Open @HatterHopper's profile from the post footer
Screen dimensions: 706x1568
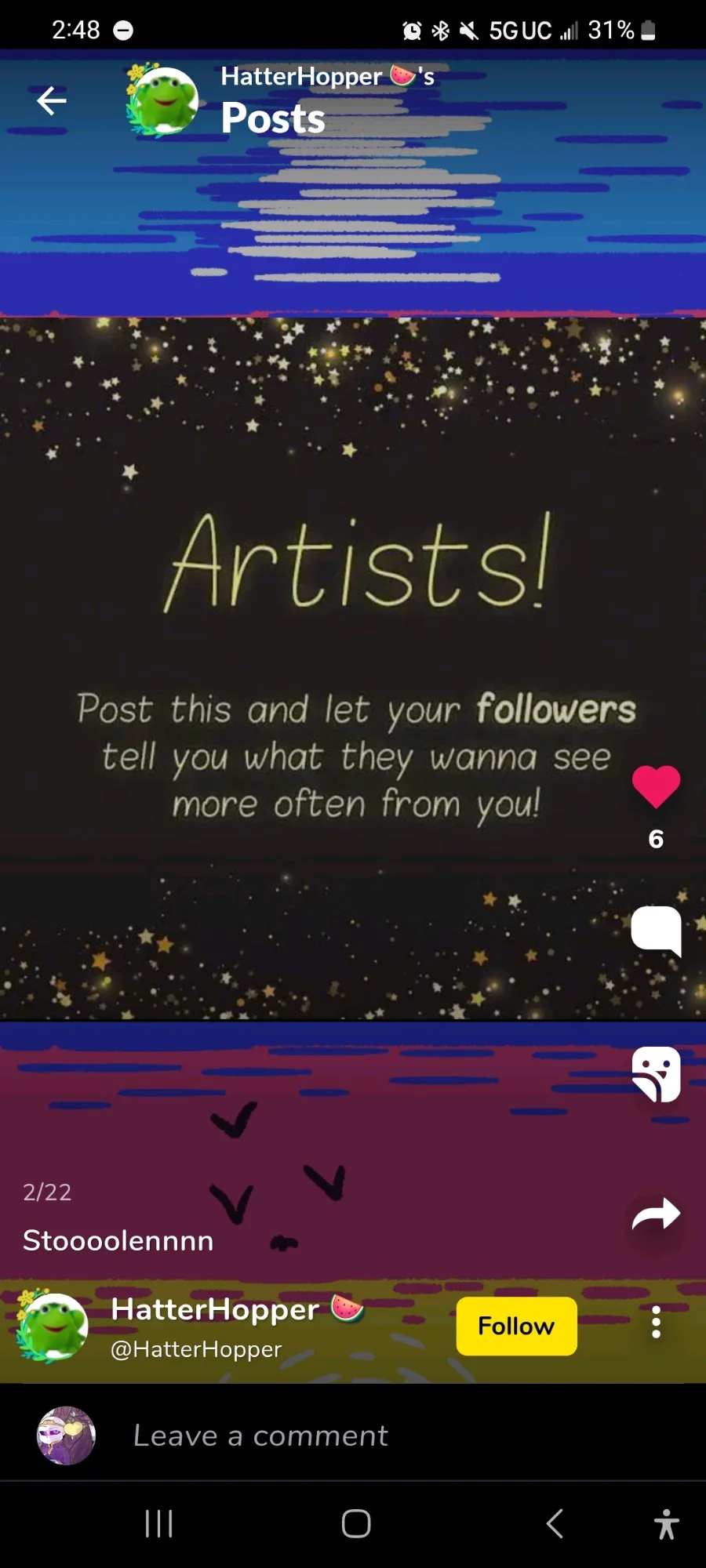pyautogui.click(x=196, y=1349)
